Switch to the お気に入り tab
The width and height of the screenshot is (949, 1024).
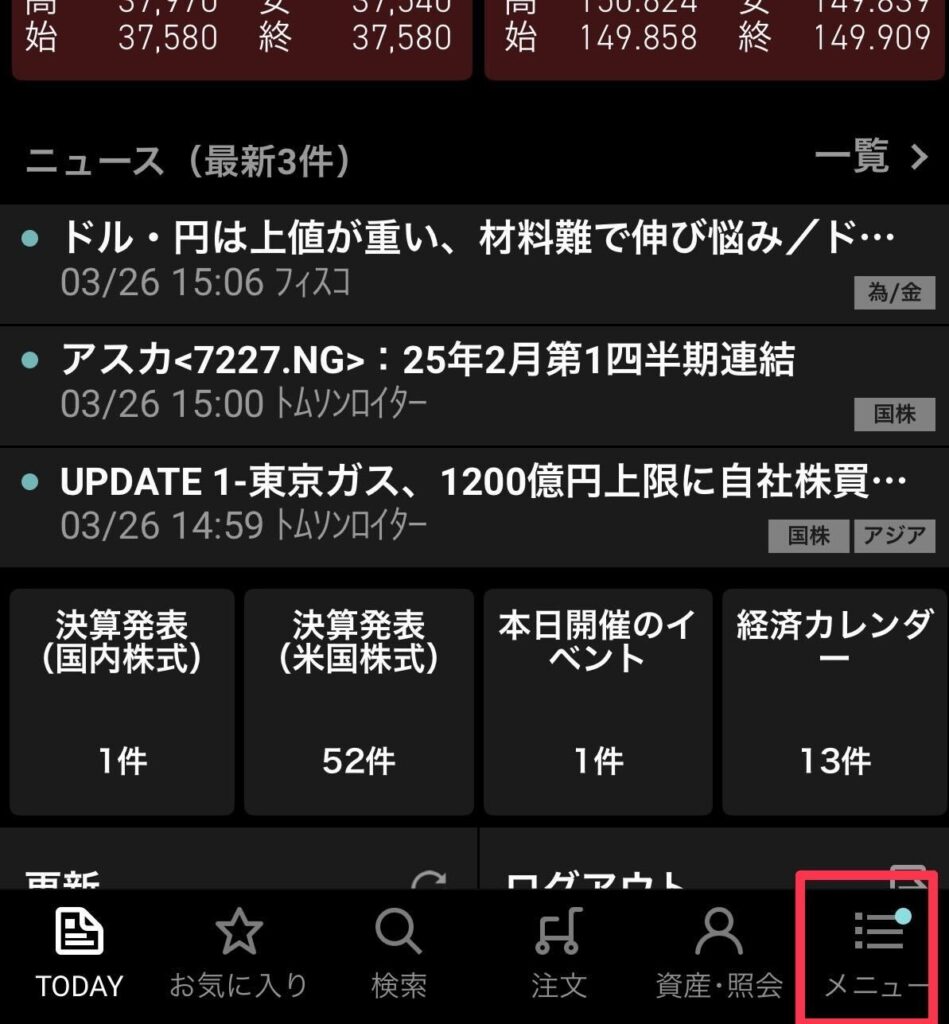[238, 955]
